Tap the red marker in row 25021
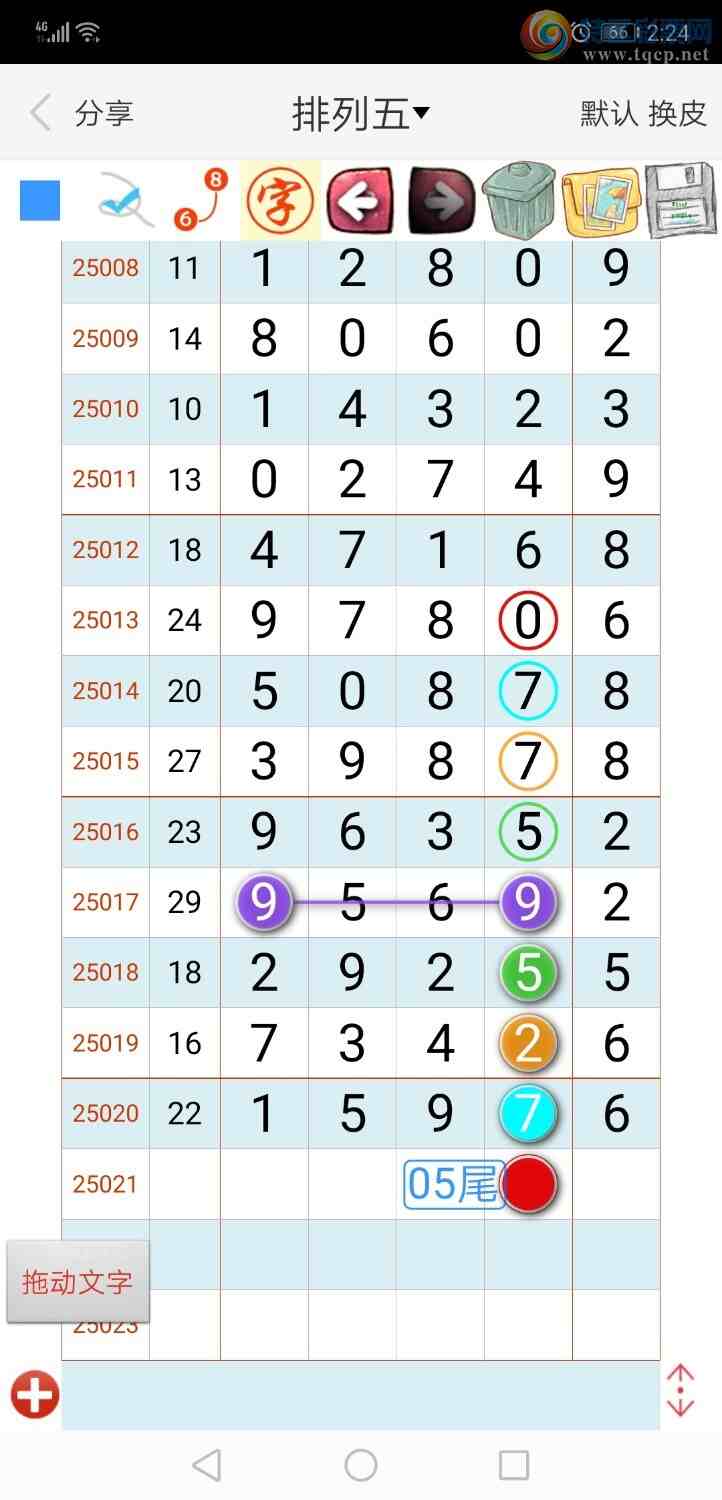The width and height of the screenshot is (722, 1500). (529, 1184)
